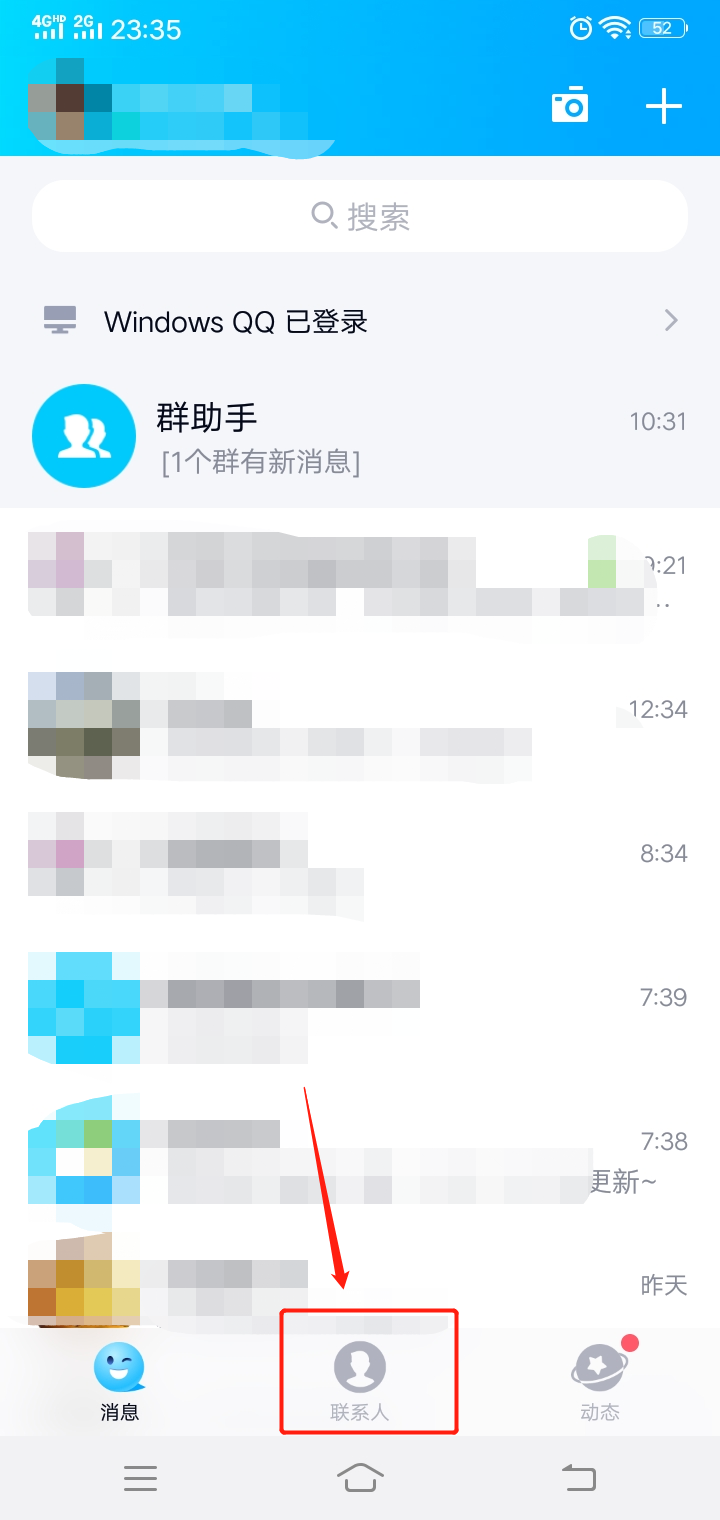Tap the Wi-Fi icon in status bar
Screen dimensions: 720x1520
(613, 28)
